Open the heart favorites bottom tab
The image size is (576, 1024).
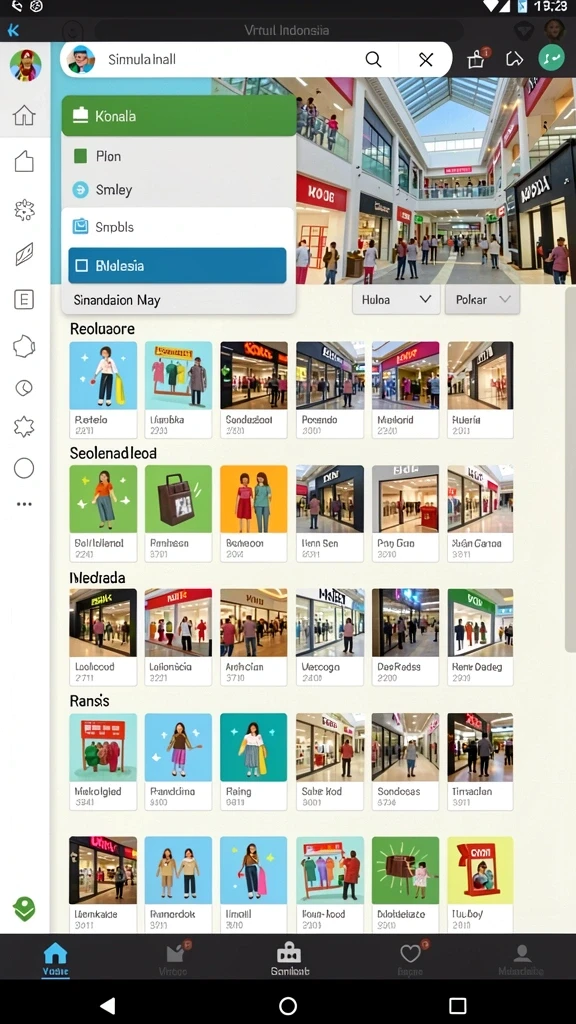tap(411, 959)
